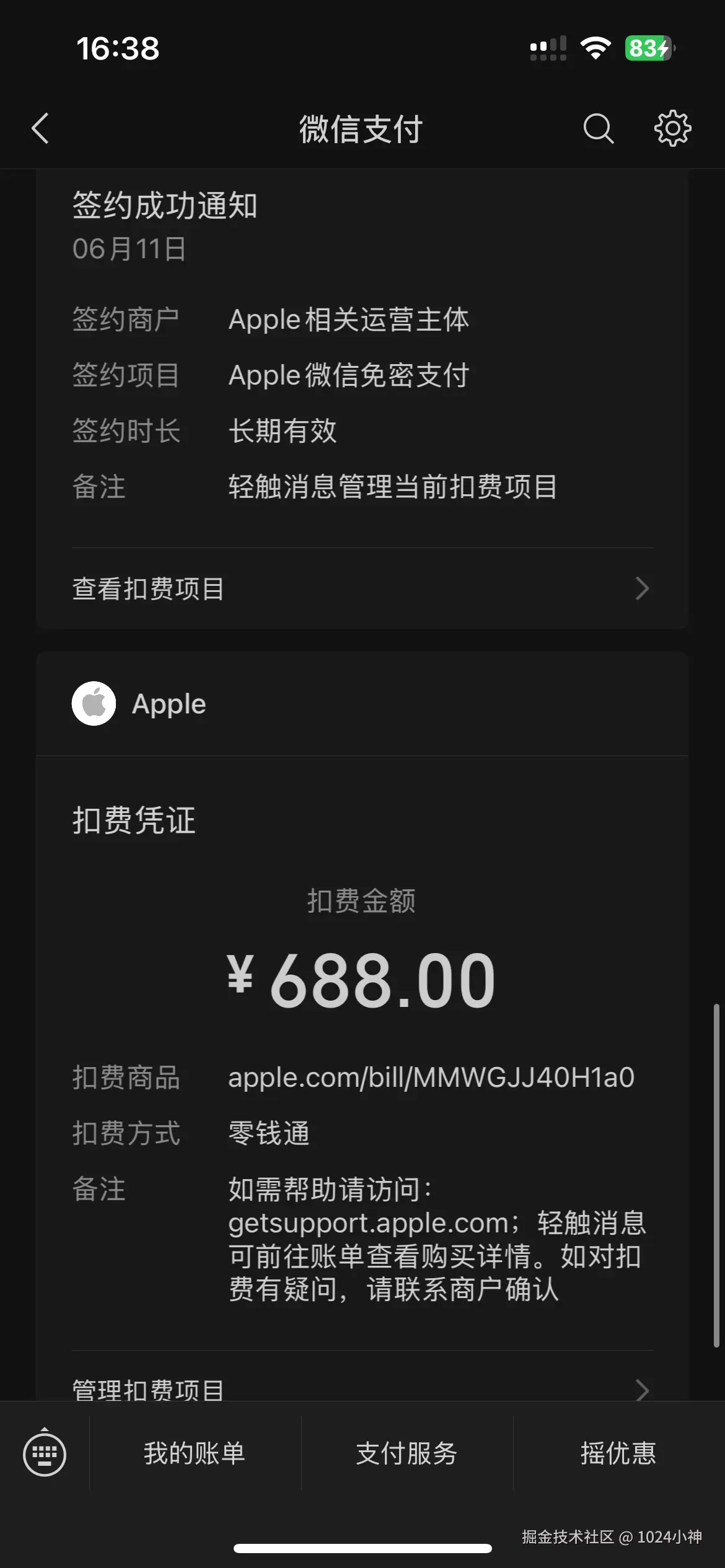The width and height of the screenshot is (725, 1568).
Task: Open 摇优惠 from bottom bar
Action: tap(619, 1454)
